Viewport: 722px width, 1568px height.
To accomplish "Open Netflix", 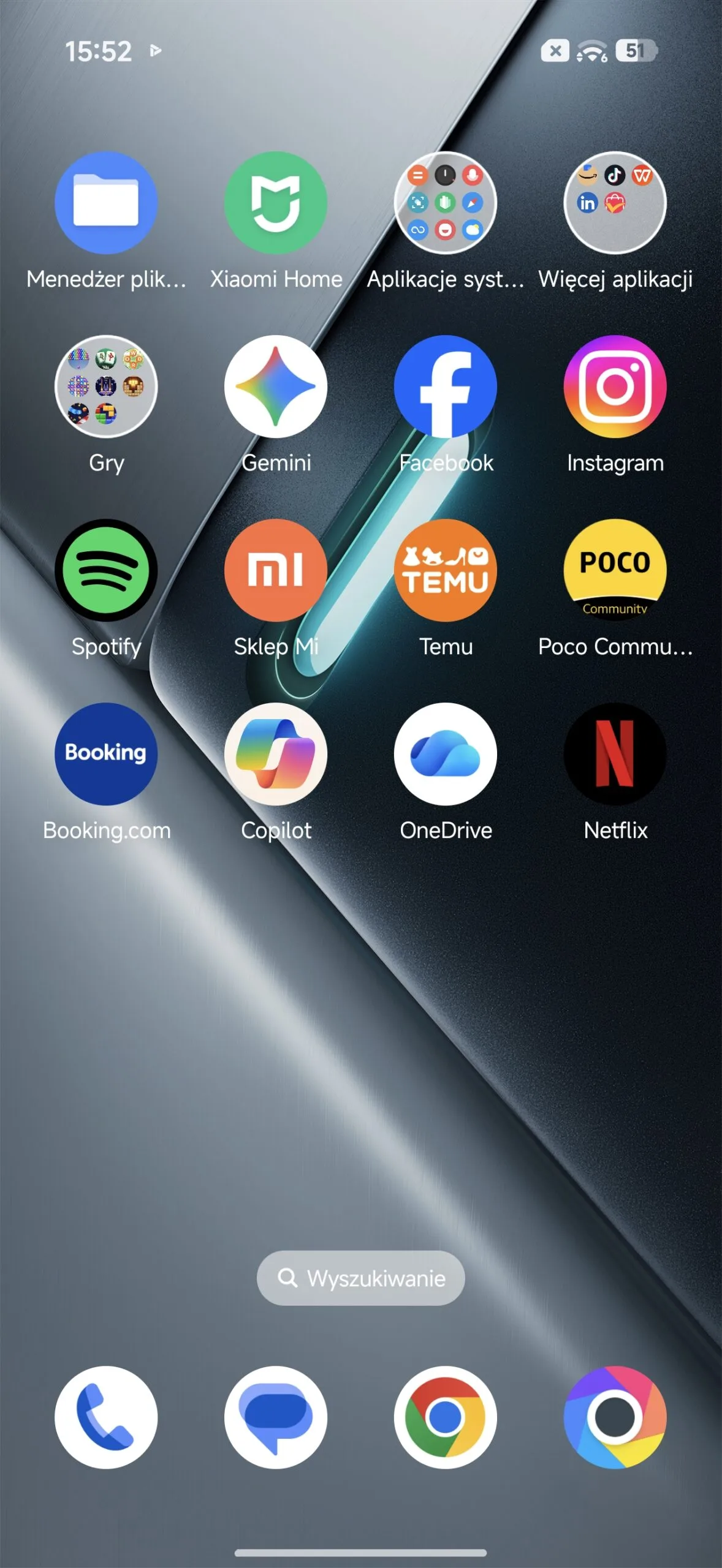I will (615, 754).
